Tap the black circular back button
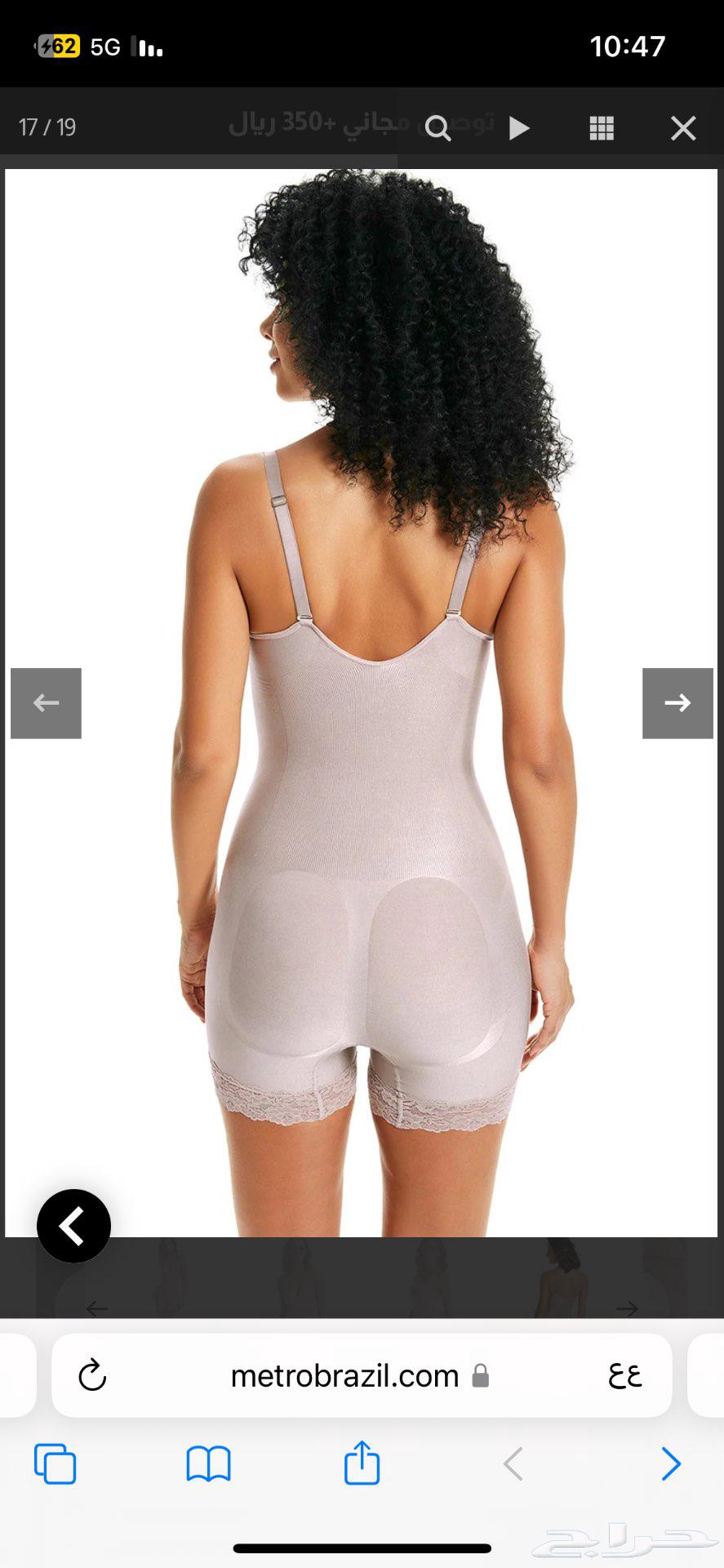Screen dimensions: 724x1568 (73, 1226)
